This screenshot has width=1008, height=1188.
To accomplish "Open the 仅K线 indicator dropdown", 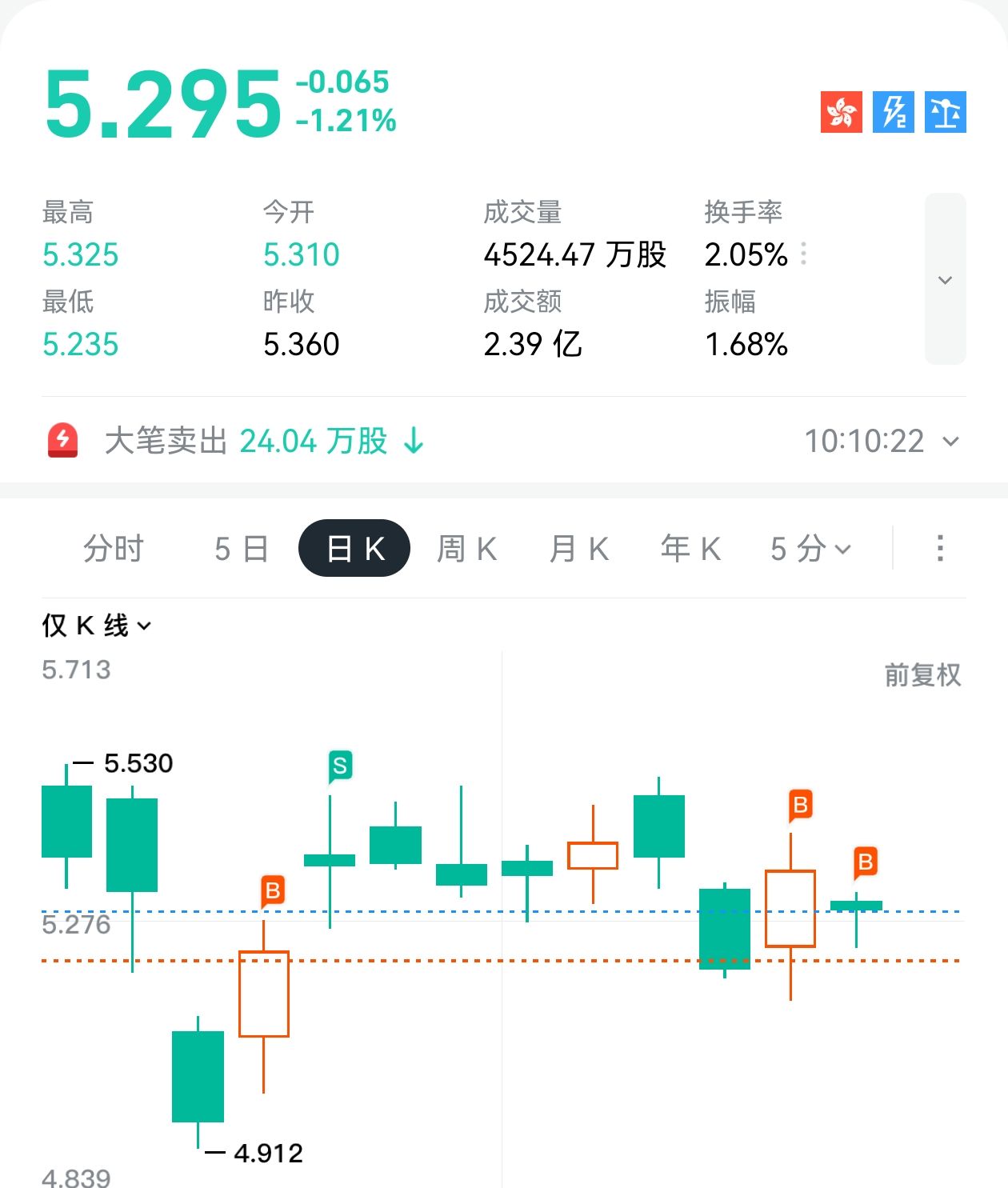I will click(x=96, y=626).
